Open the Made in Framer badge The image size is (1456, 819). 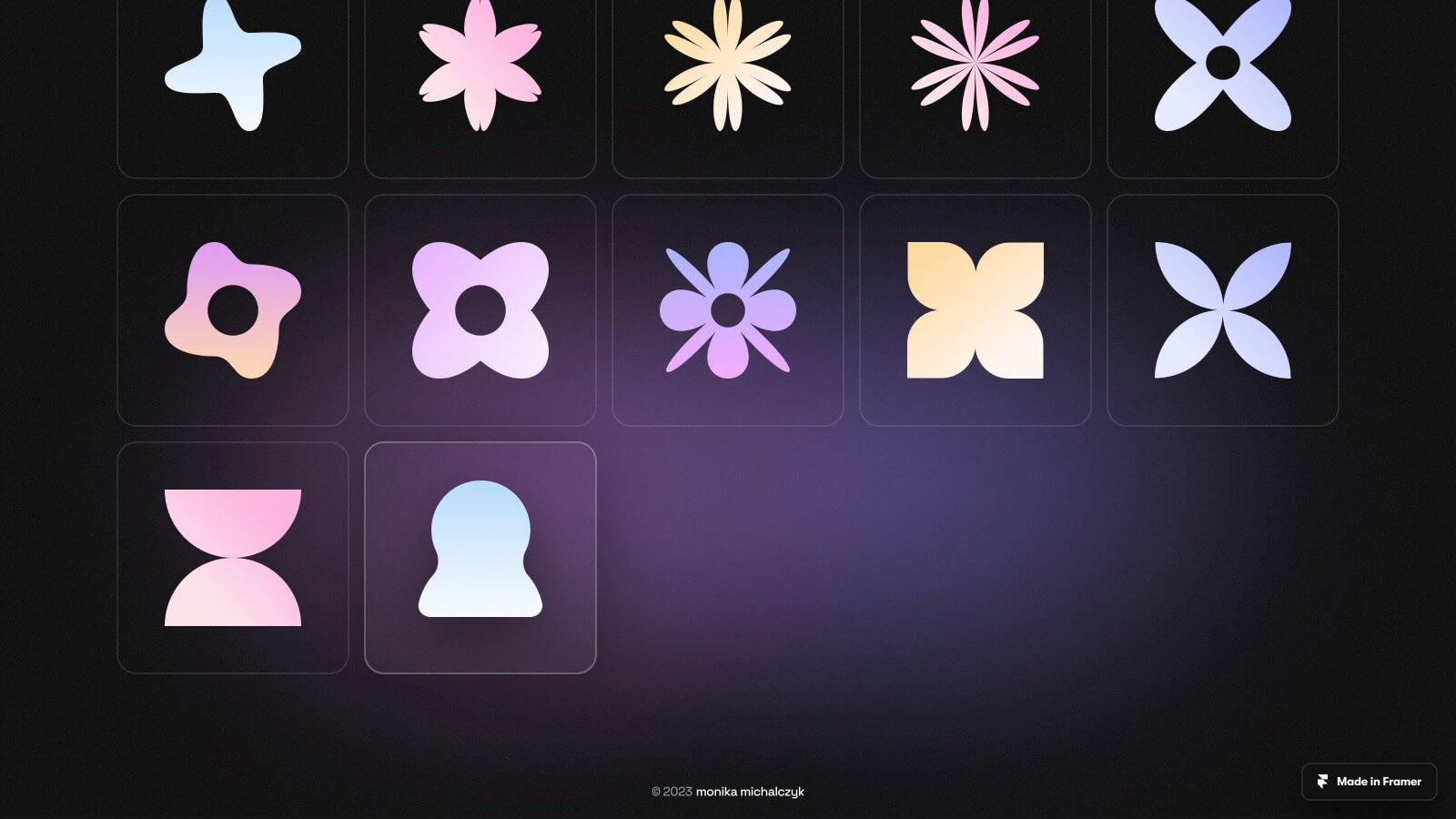click(x=1370, y=782)
